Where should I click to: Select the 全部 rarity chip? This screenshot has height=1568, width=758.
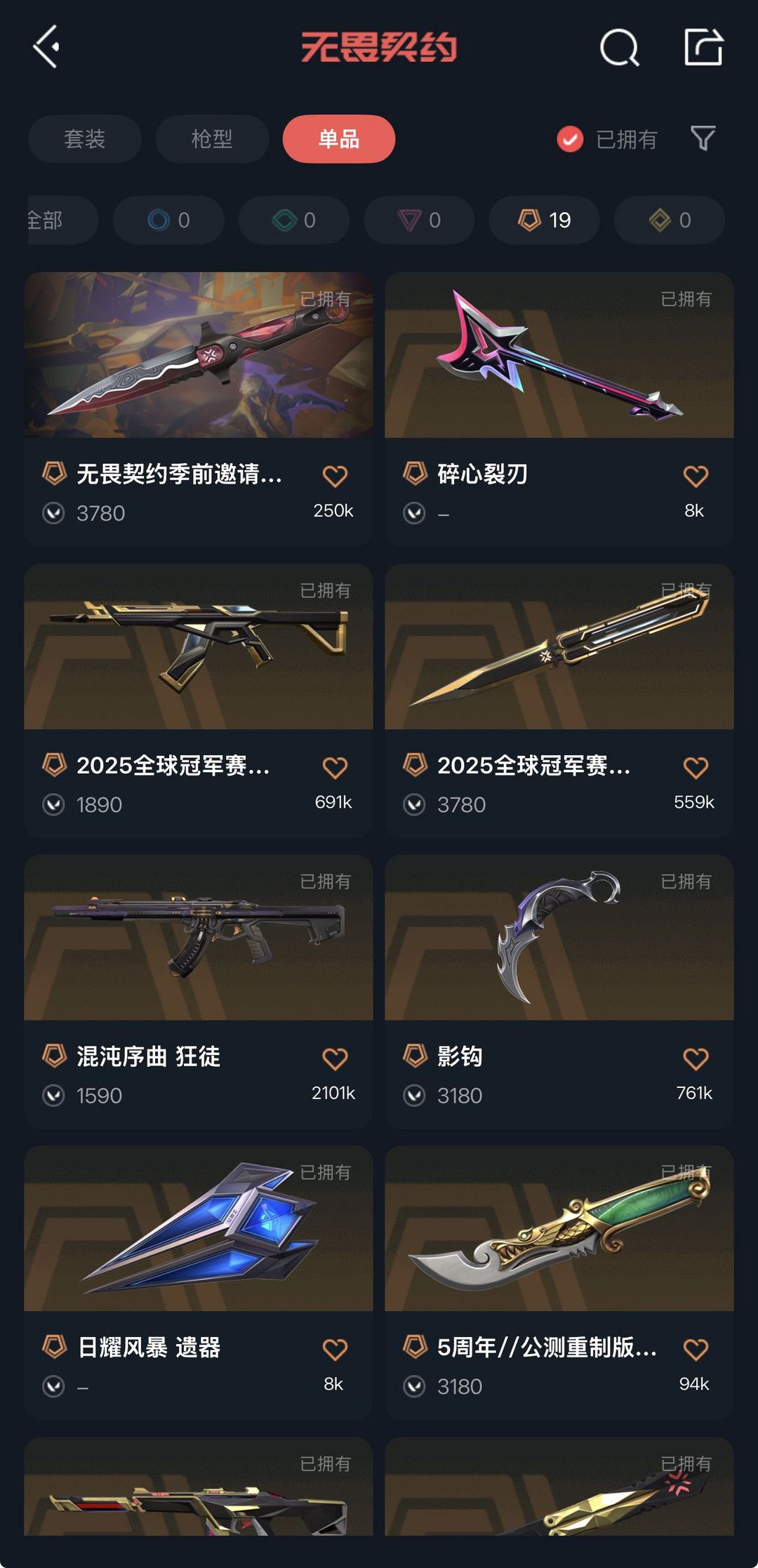point(62,220)
